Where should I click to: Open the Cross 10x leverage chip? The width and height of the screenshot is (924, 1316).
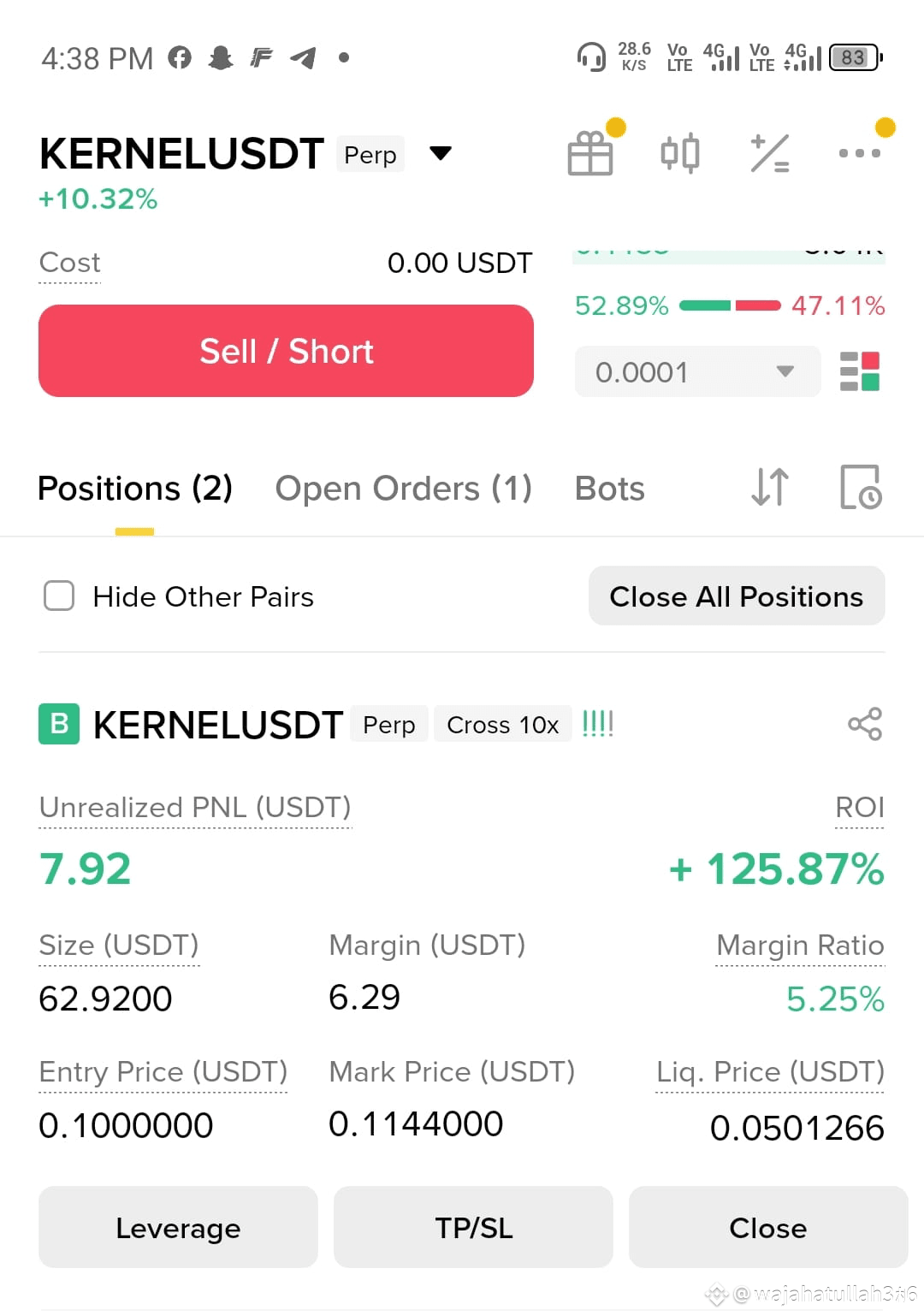tap(502, 725)
